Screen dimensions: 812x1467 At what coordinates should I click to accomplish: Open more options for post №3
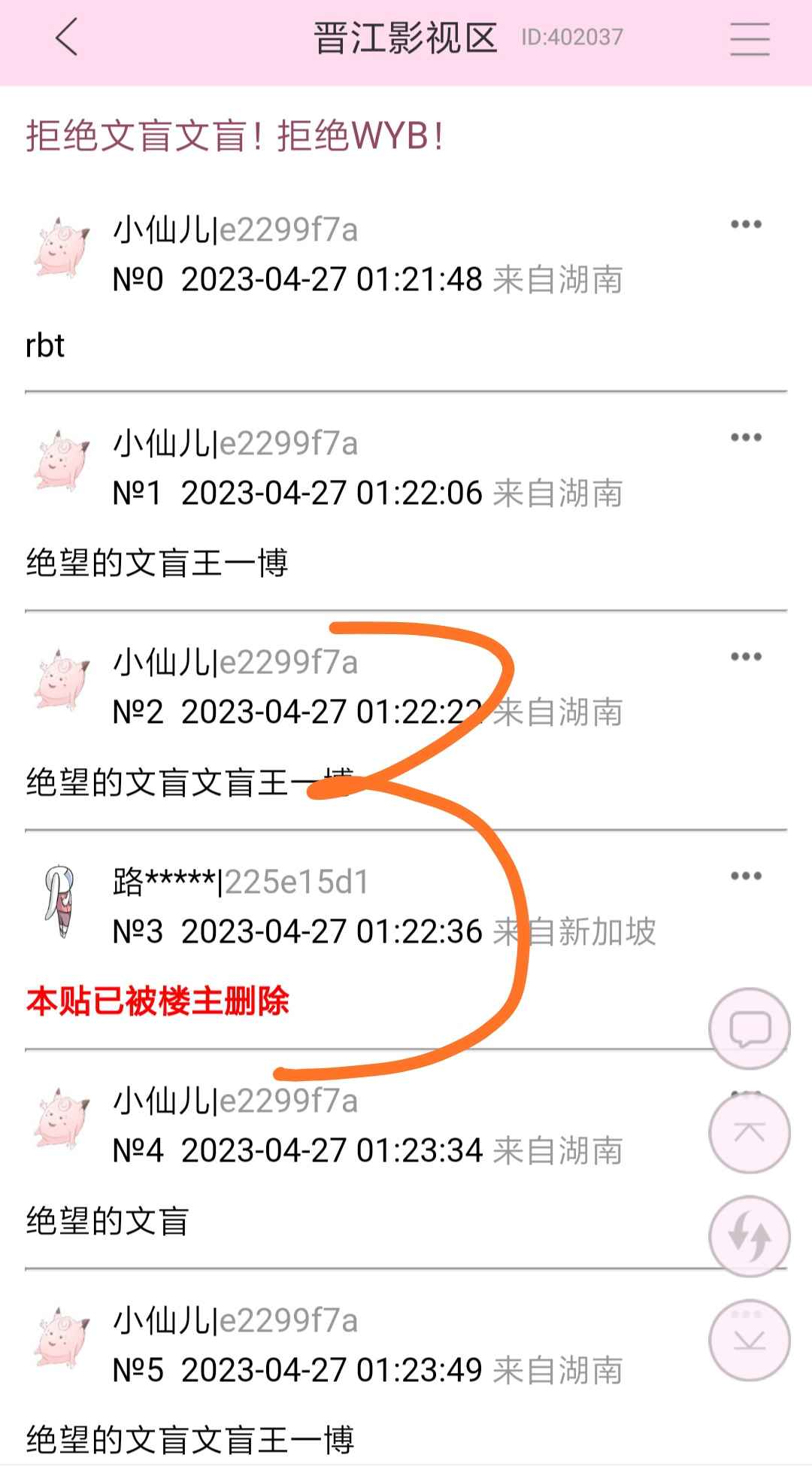[x=746, y=876]
